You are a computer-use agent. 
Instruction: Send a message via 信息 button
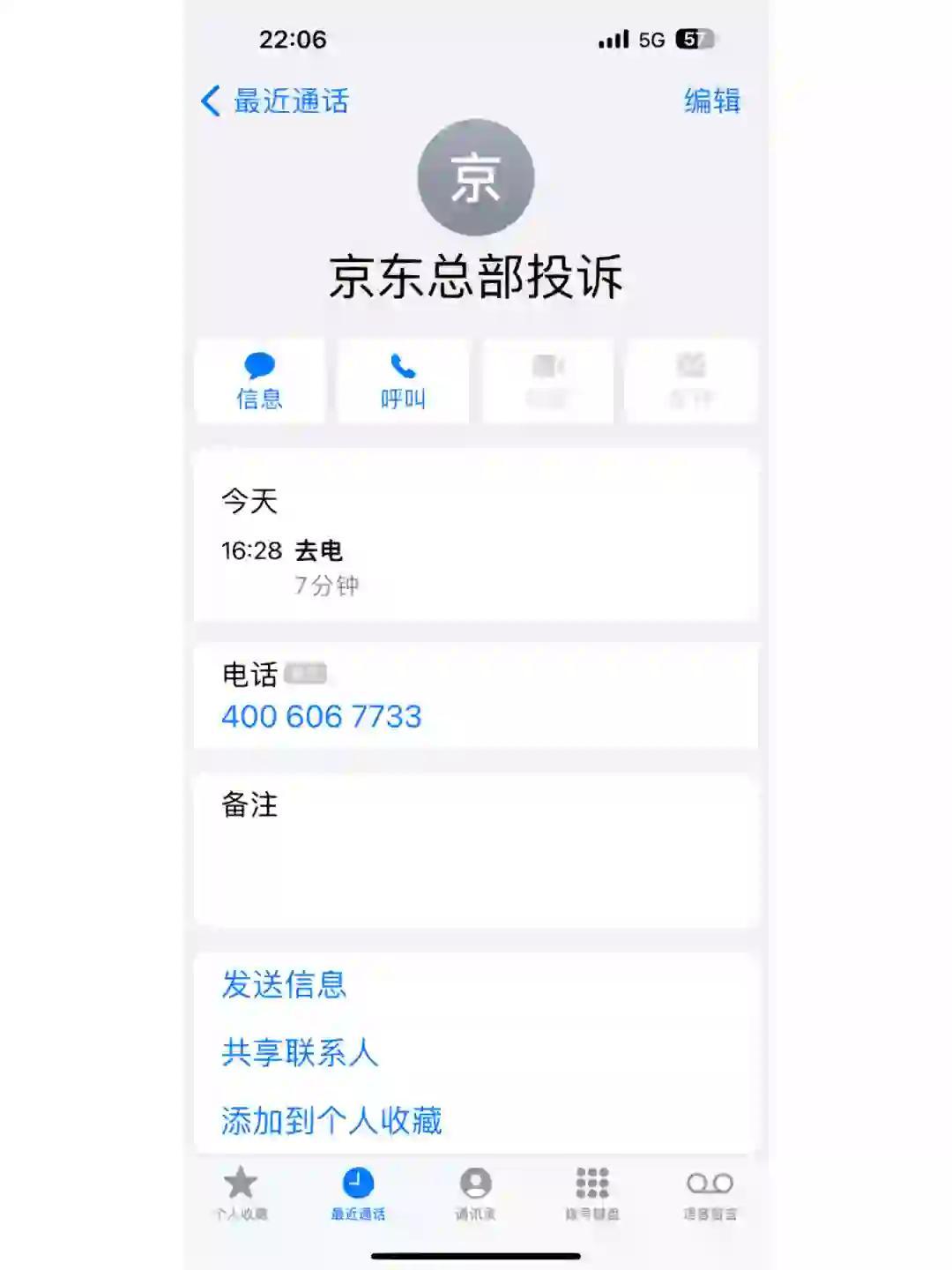coord(259,381)
